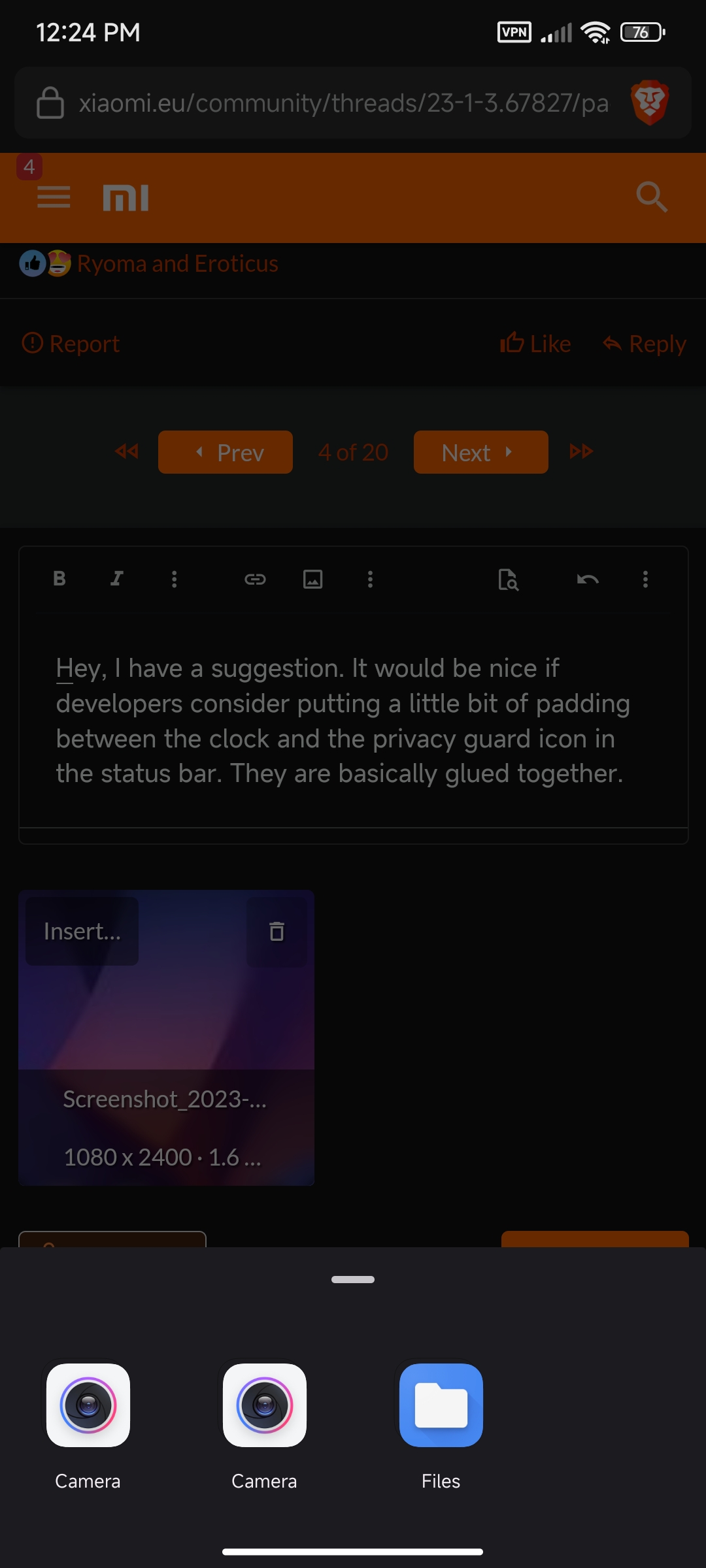Delete the attached screenshot

click(x=277, y=932)
